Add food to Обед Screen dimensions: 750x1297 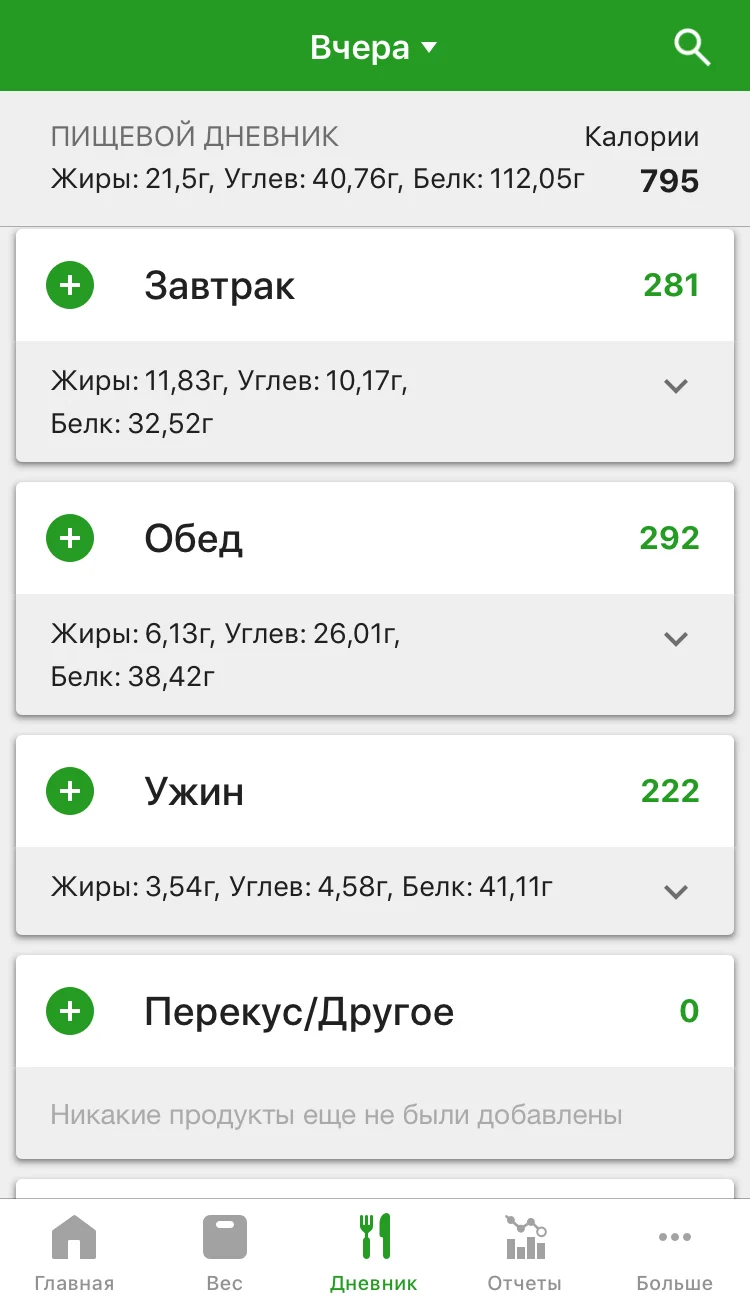70,539
